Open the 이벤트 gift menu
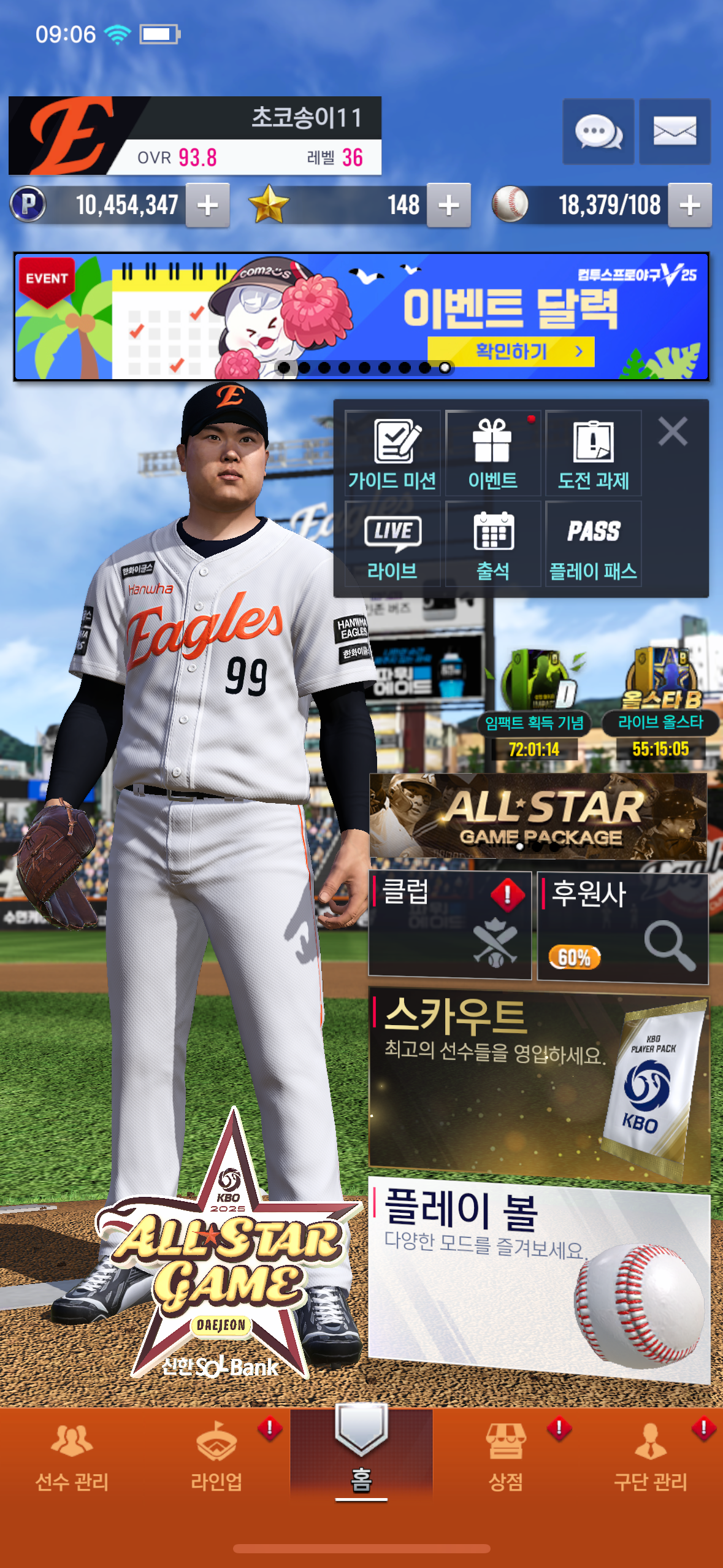The image size is (723, 1568). [493, 453]
